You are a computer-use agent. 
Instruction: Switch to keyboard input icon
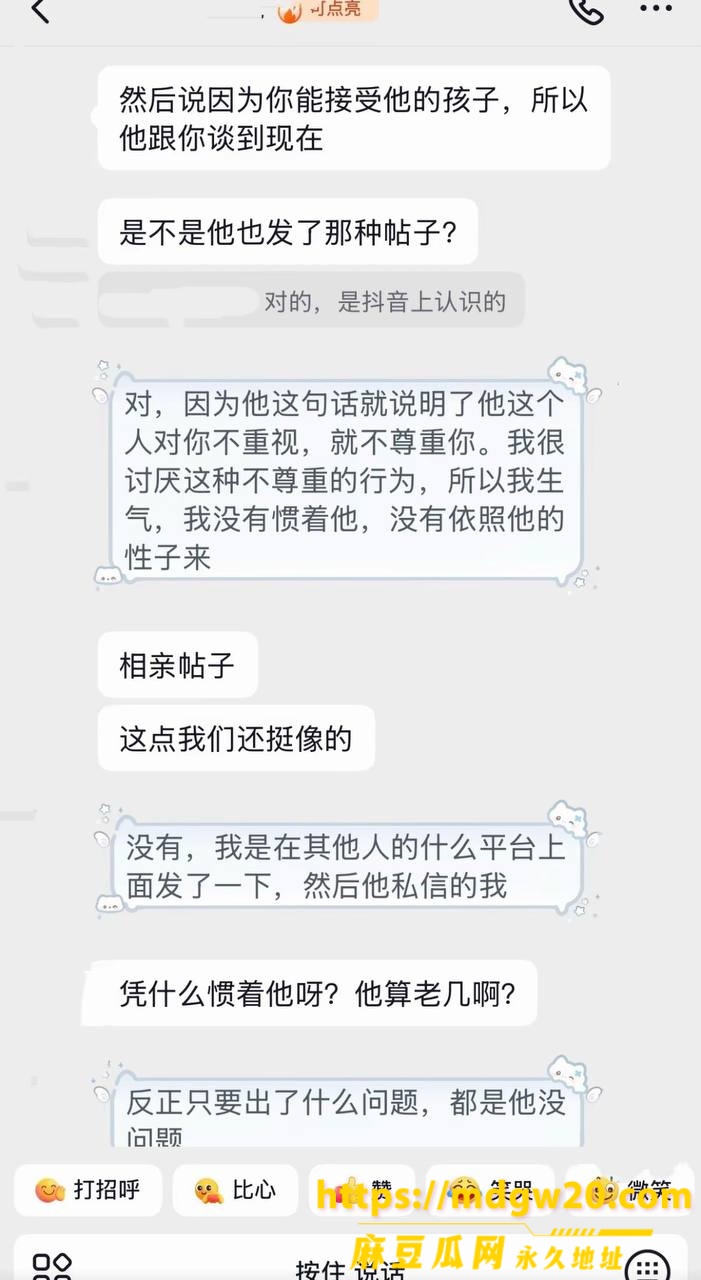point(651,1266)
